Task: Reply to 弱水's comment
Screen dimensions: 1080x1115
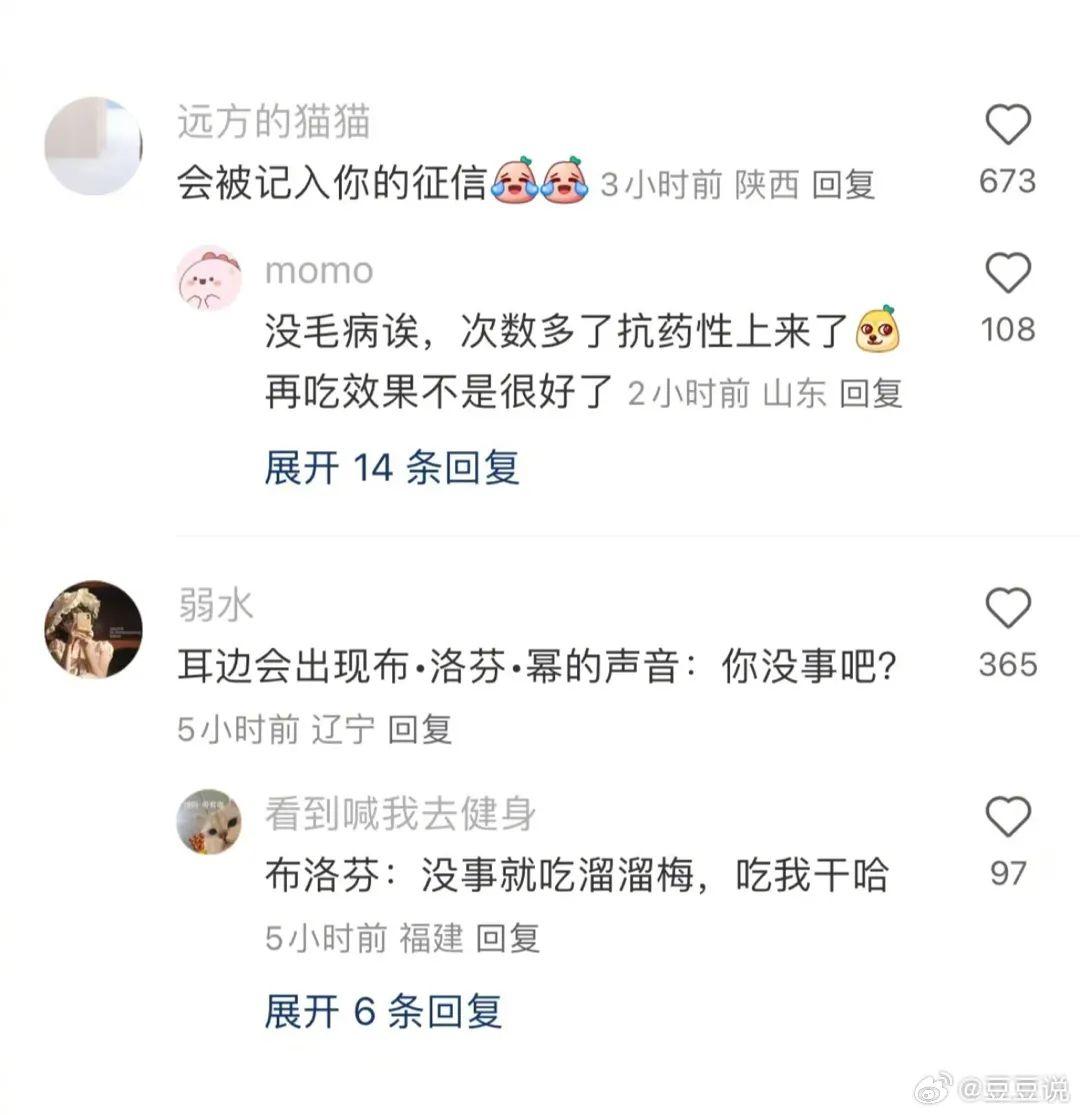Action: pos(420,729)
